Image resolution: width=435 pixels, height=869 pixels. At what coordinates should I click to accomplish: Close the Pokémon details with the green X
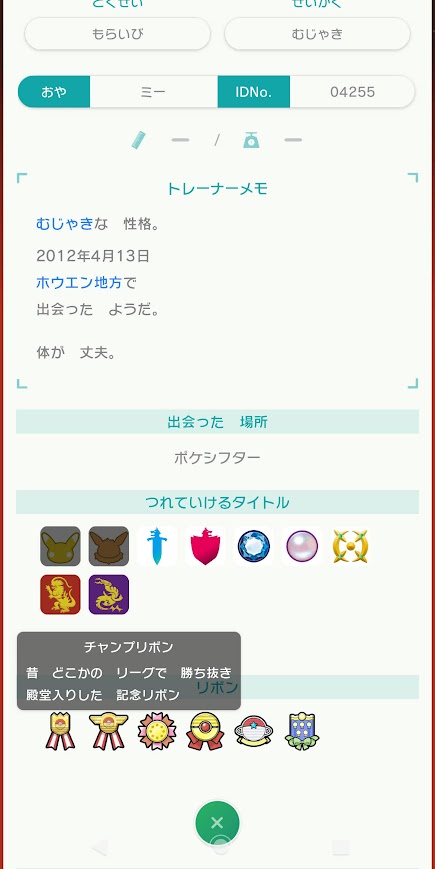coord(217,822)
